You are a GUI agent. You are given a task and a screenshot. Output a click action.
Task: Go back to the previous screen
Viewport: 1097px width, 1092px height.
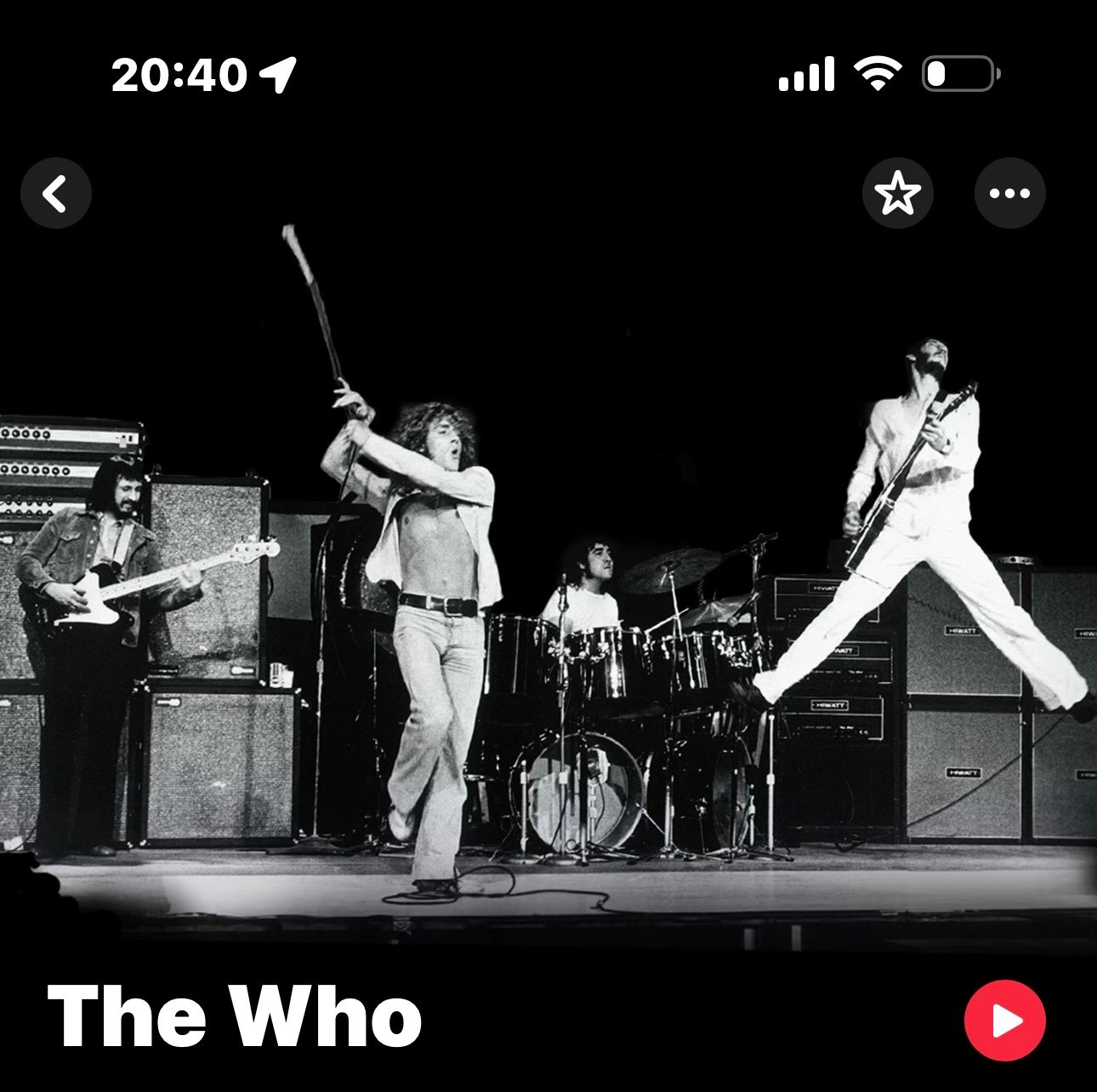[56, 194]
